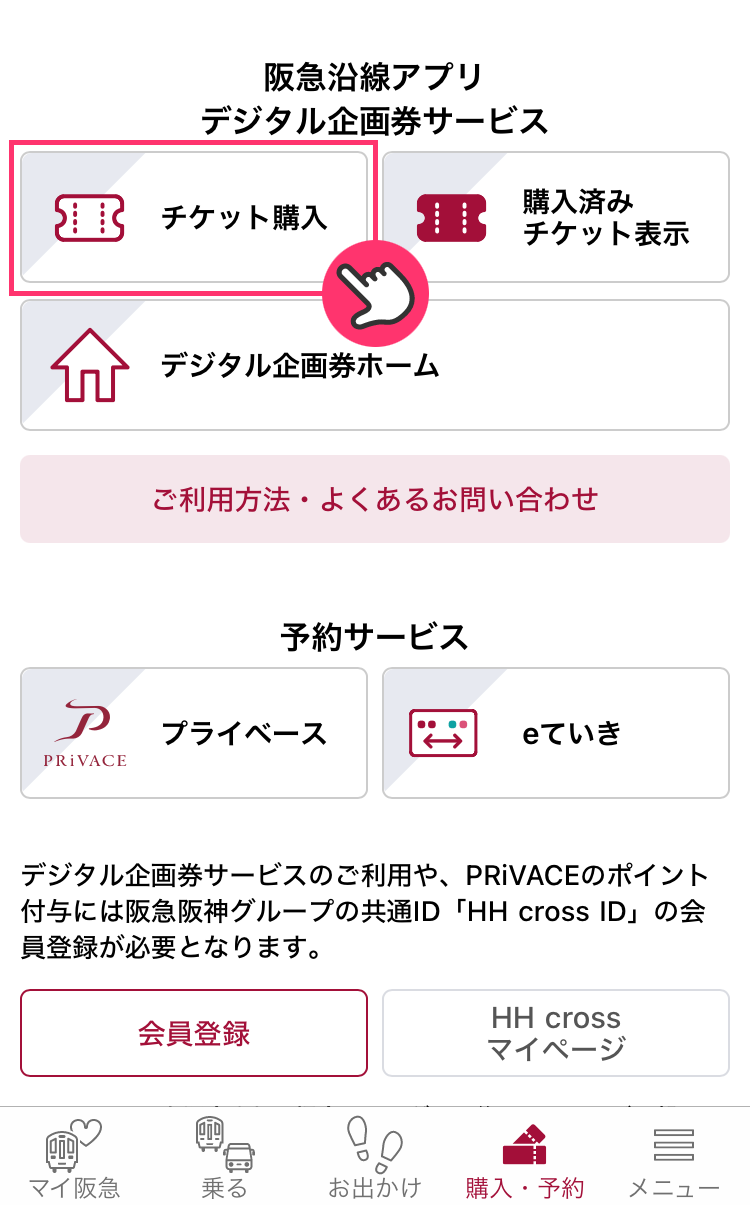This screenshot has width=750, height=1211.
Task: Open ご利用方法・よくあるお問い合わせ help
Action: click(x=374, y=499)
